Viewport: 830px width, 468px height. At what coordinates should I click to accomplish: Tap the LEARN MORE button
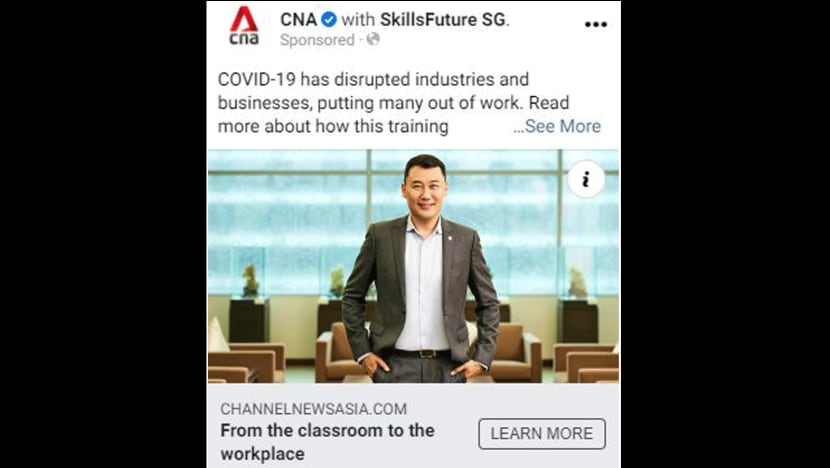541,433
